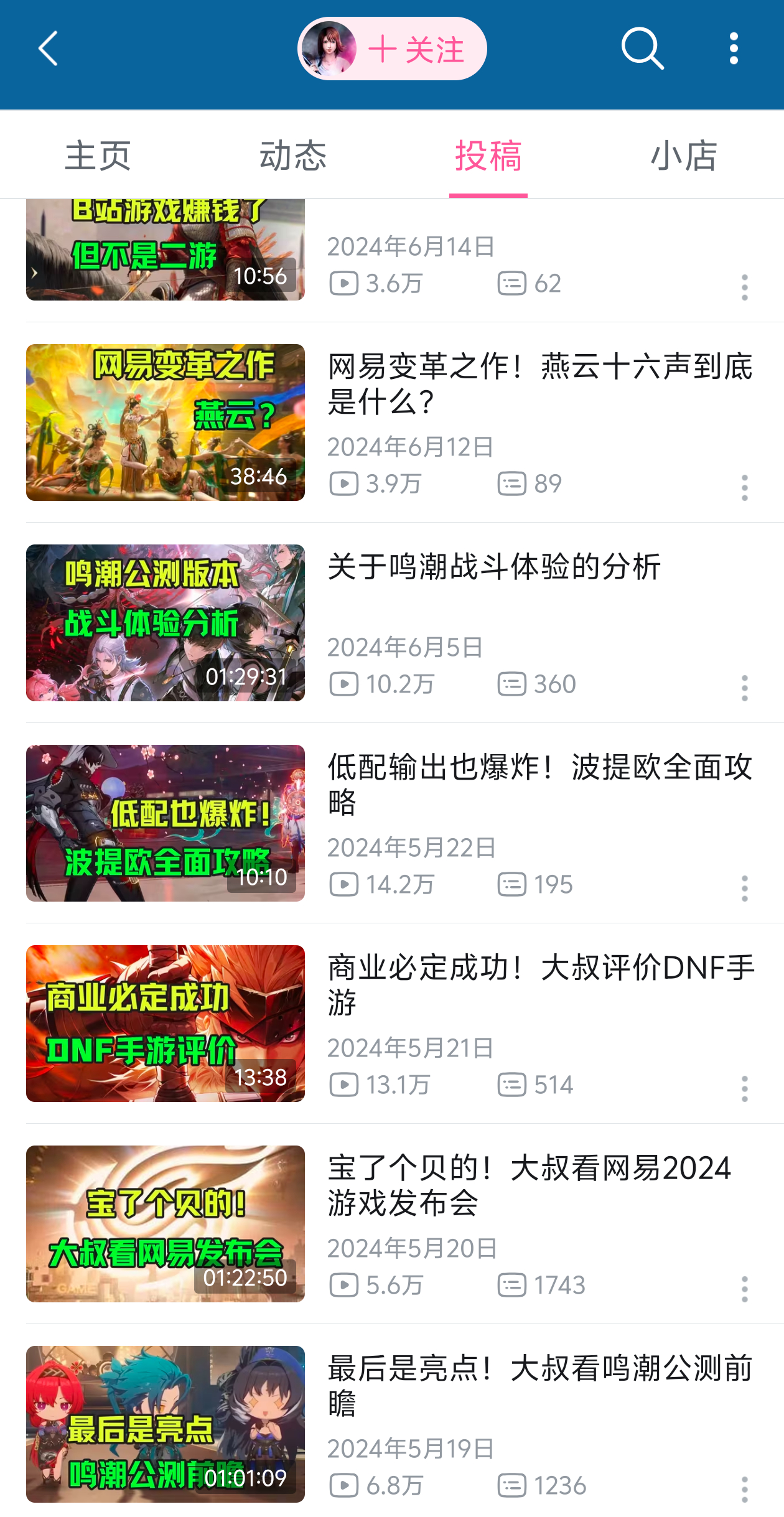
Task: Open 商业必定成功!大叔评价DNF手游
Action: (x=166, y=1024)
